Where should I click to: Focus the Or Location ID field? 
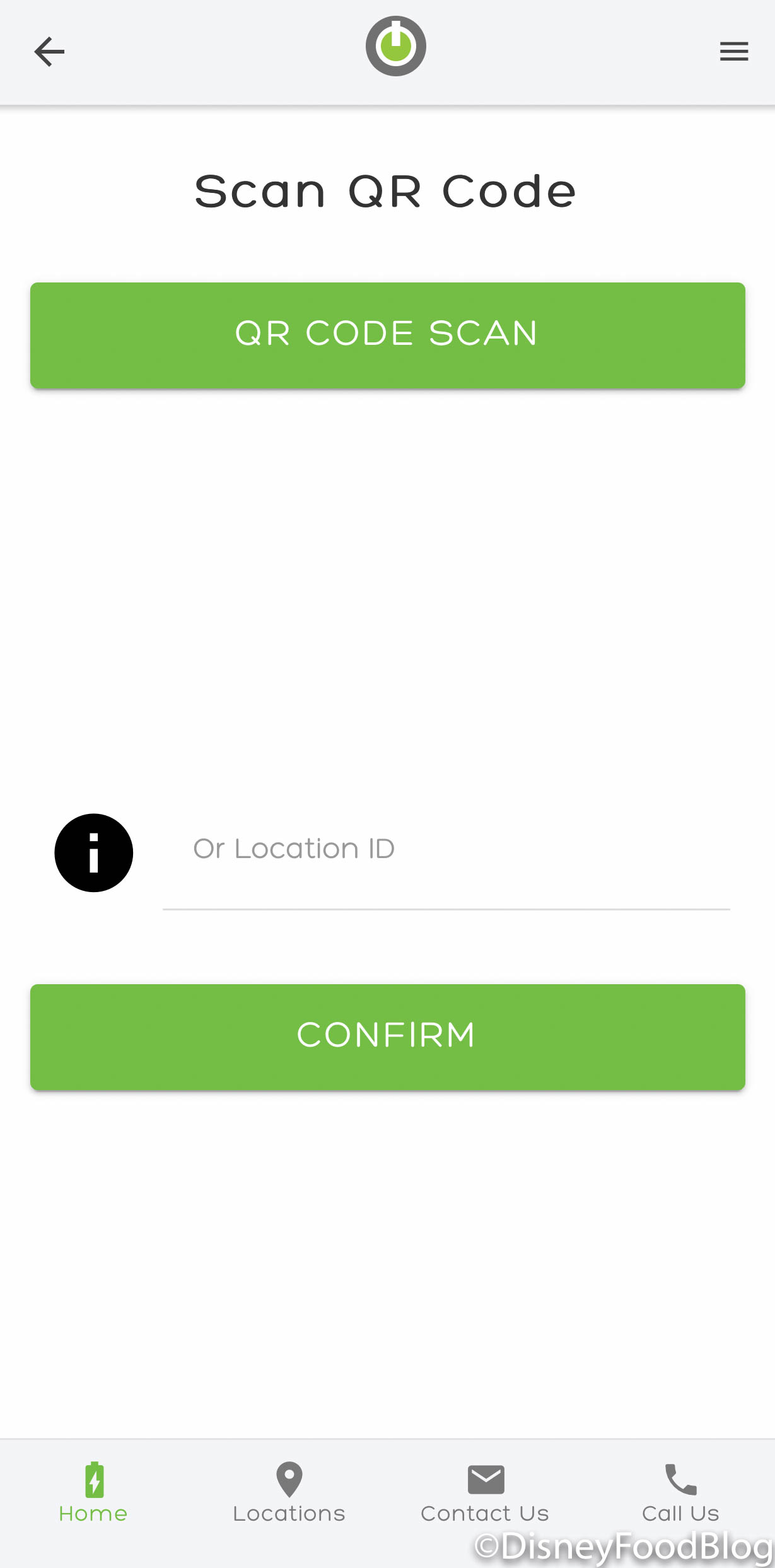pos(445,849)
